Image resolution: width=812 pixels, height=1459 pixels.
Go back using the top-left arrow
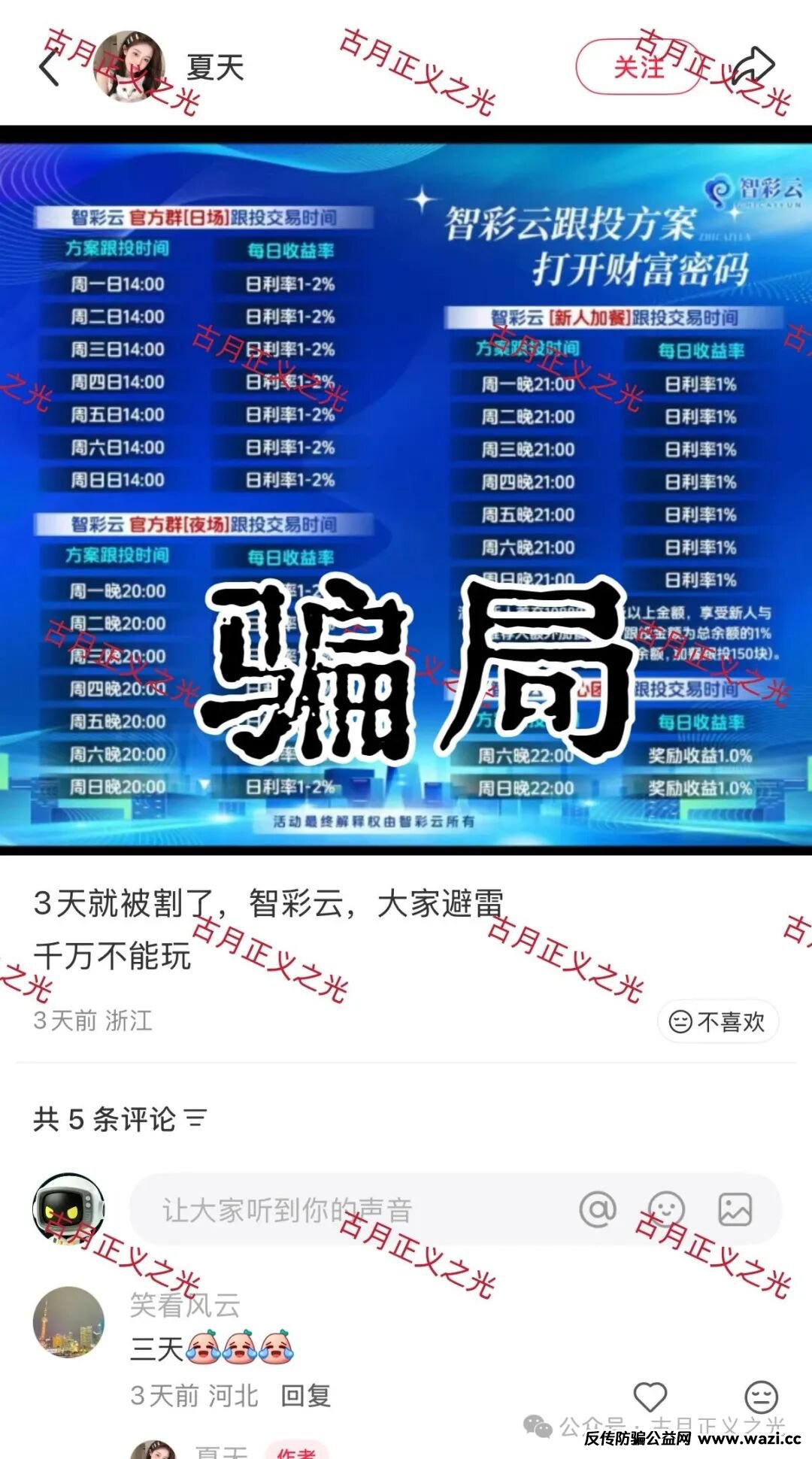click(50, 67)
